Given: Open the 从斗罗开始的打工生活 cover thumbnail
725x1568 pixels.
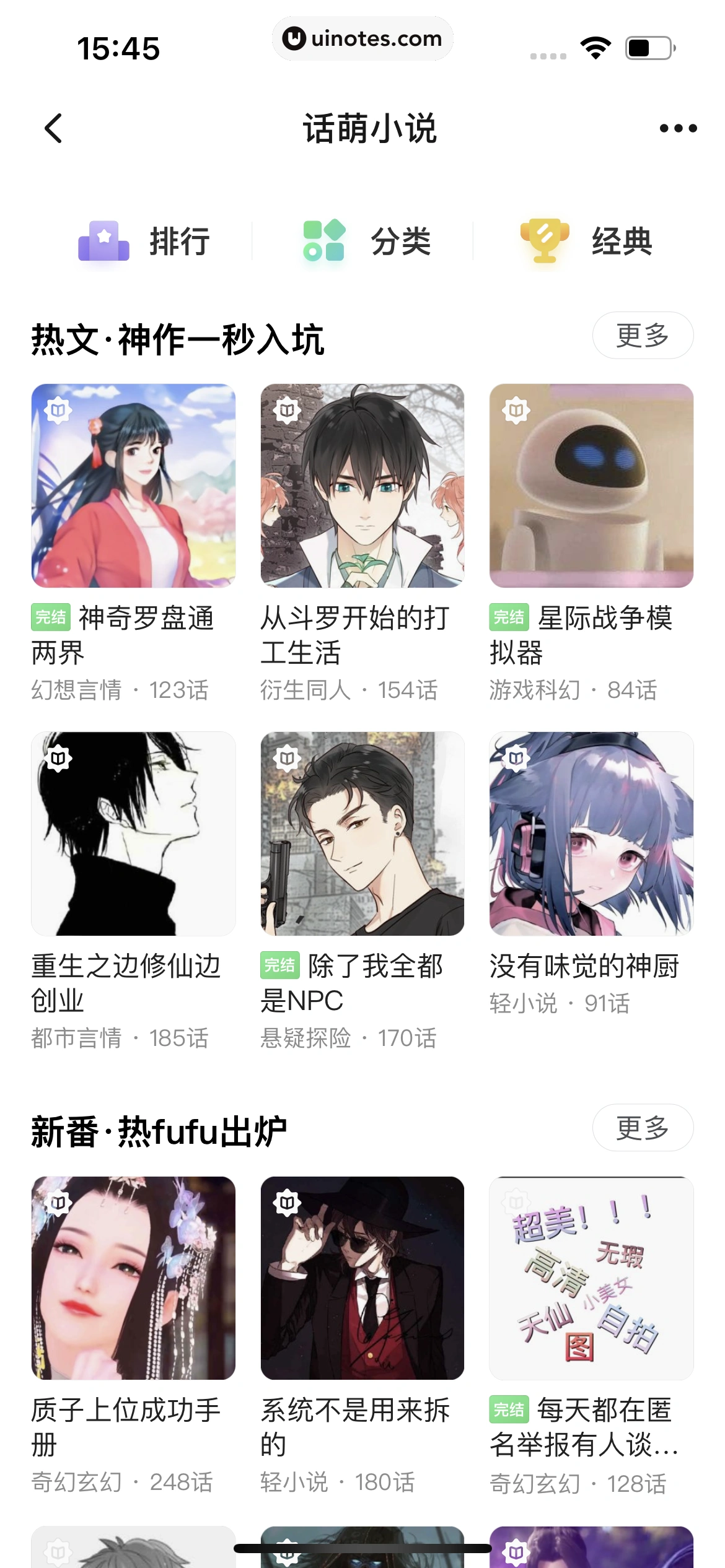Looking at the screenshot, I should (362, 486).
